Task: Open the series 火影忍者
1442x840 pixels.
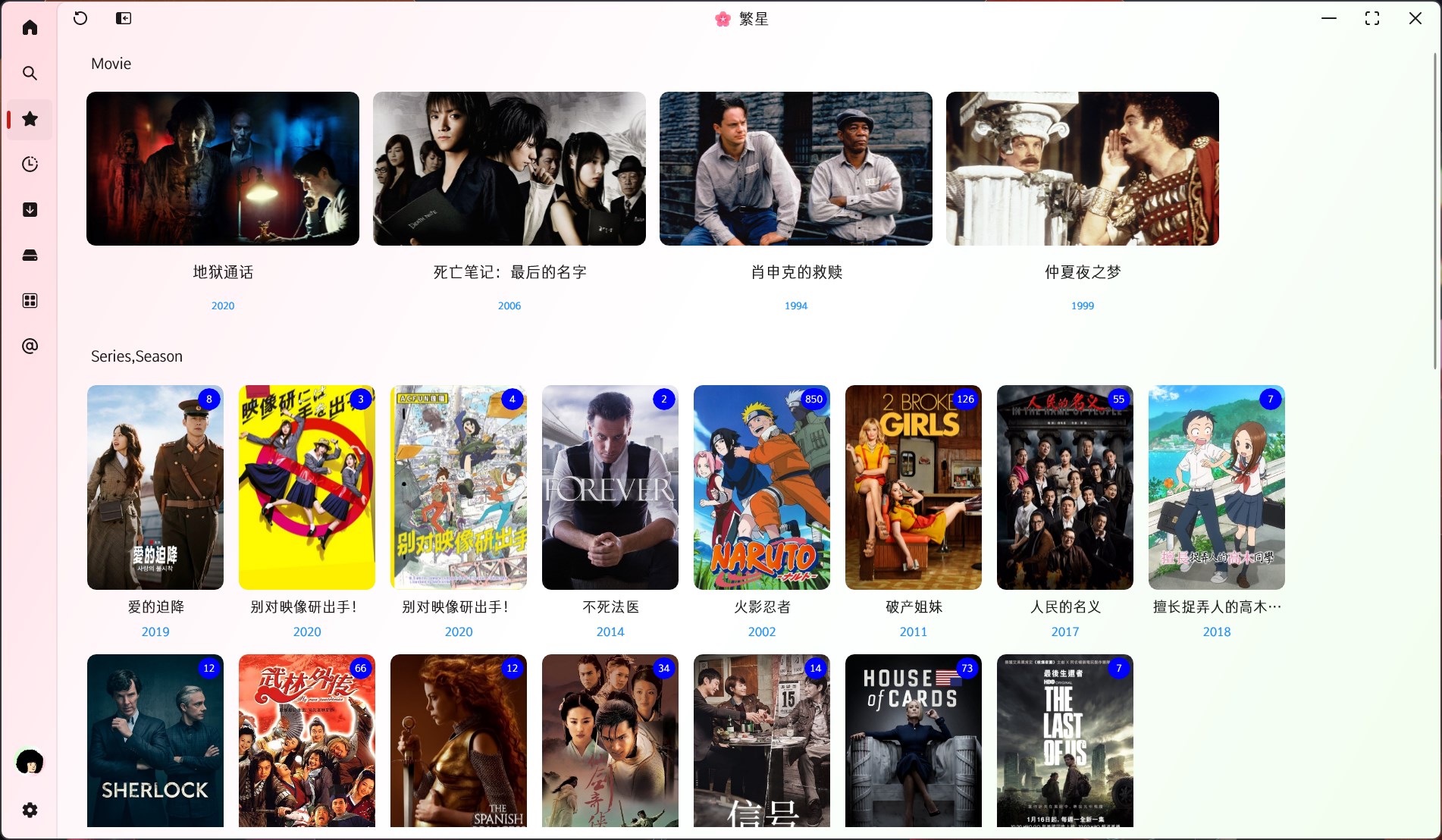Action: [762, 487]
